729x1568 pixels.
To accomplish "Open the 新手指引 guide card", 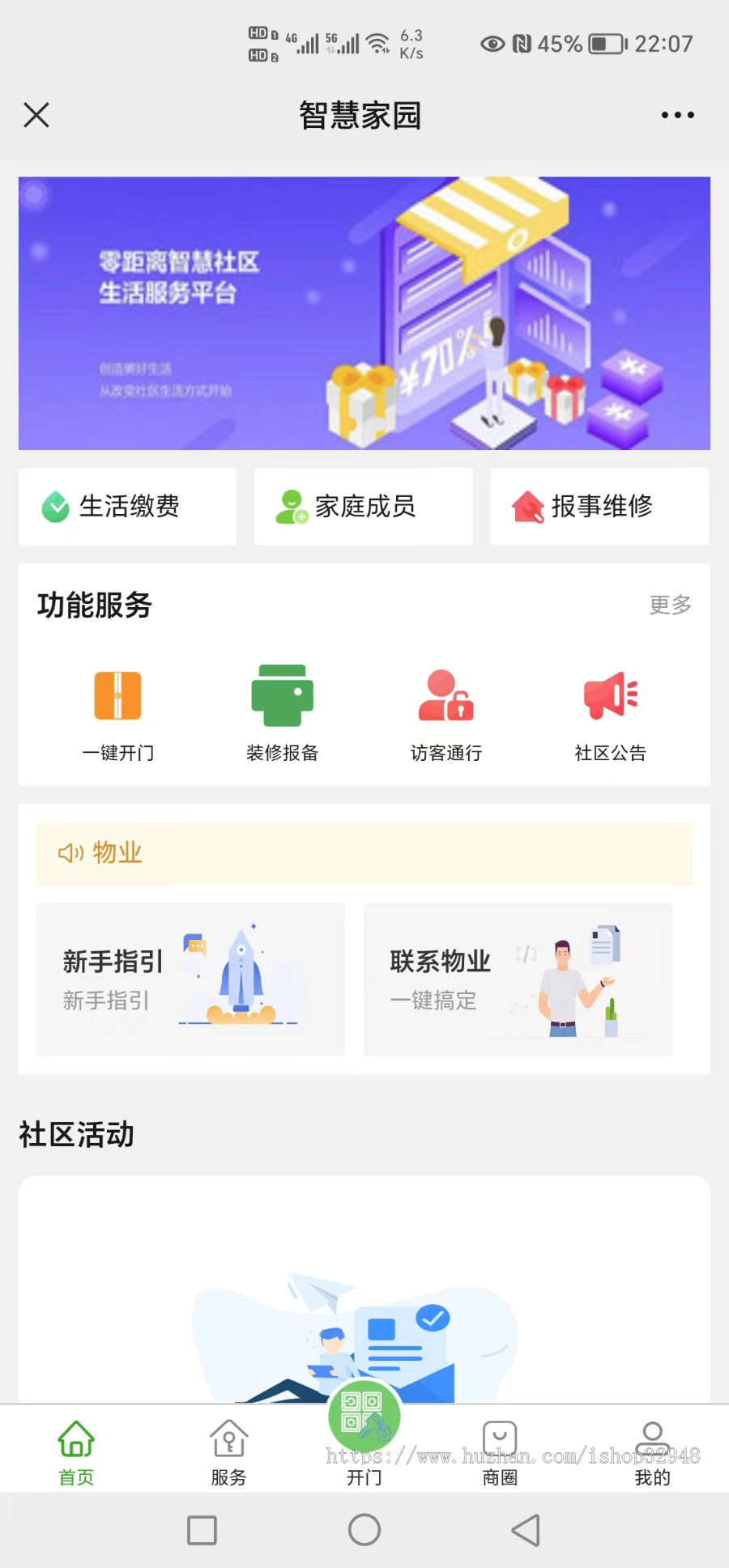I will (190, 979).
